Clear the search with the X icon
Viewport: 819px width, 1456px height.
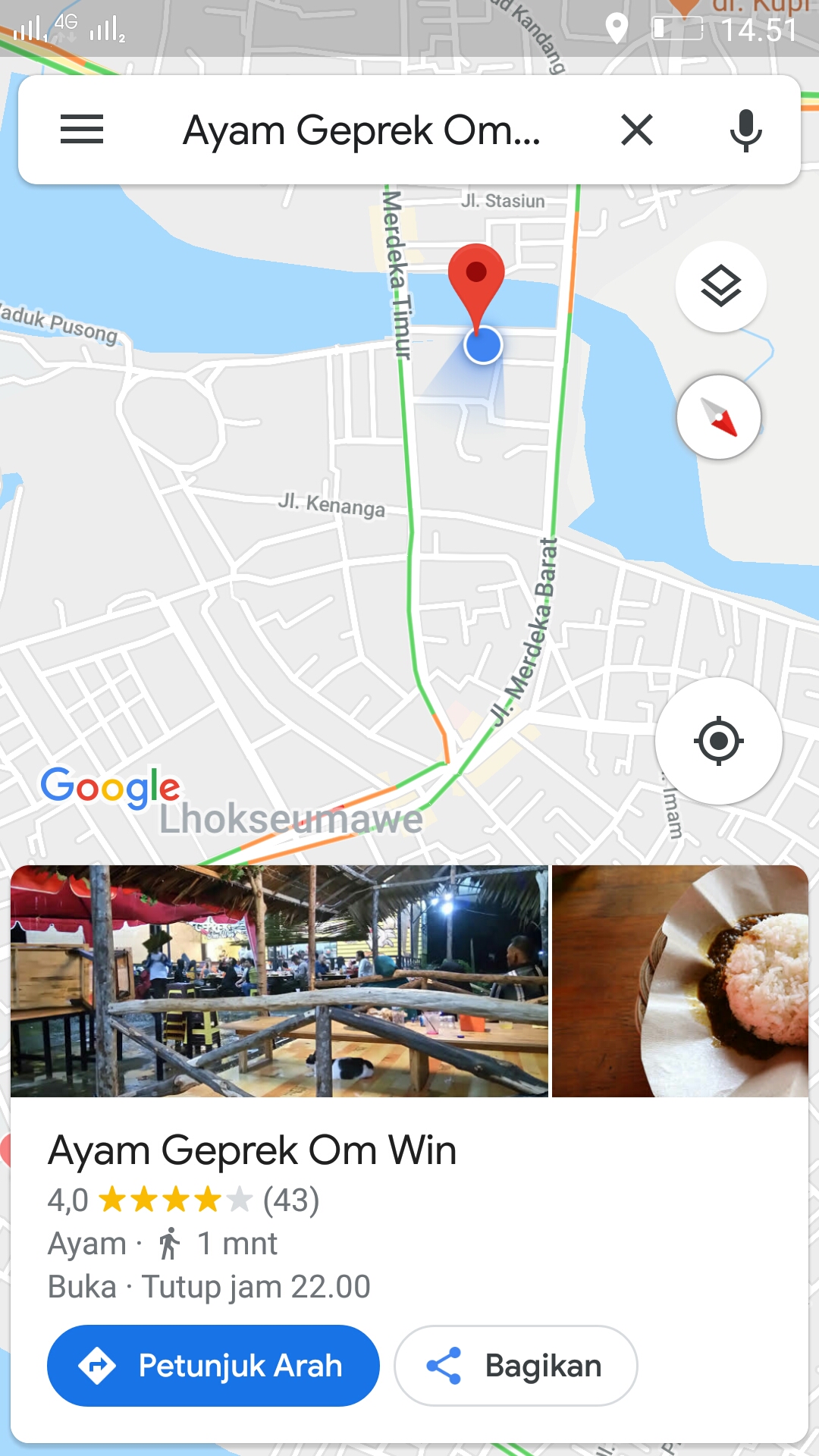pos(636,130)
